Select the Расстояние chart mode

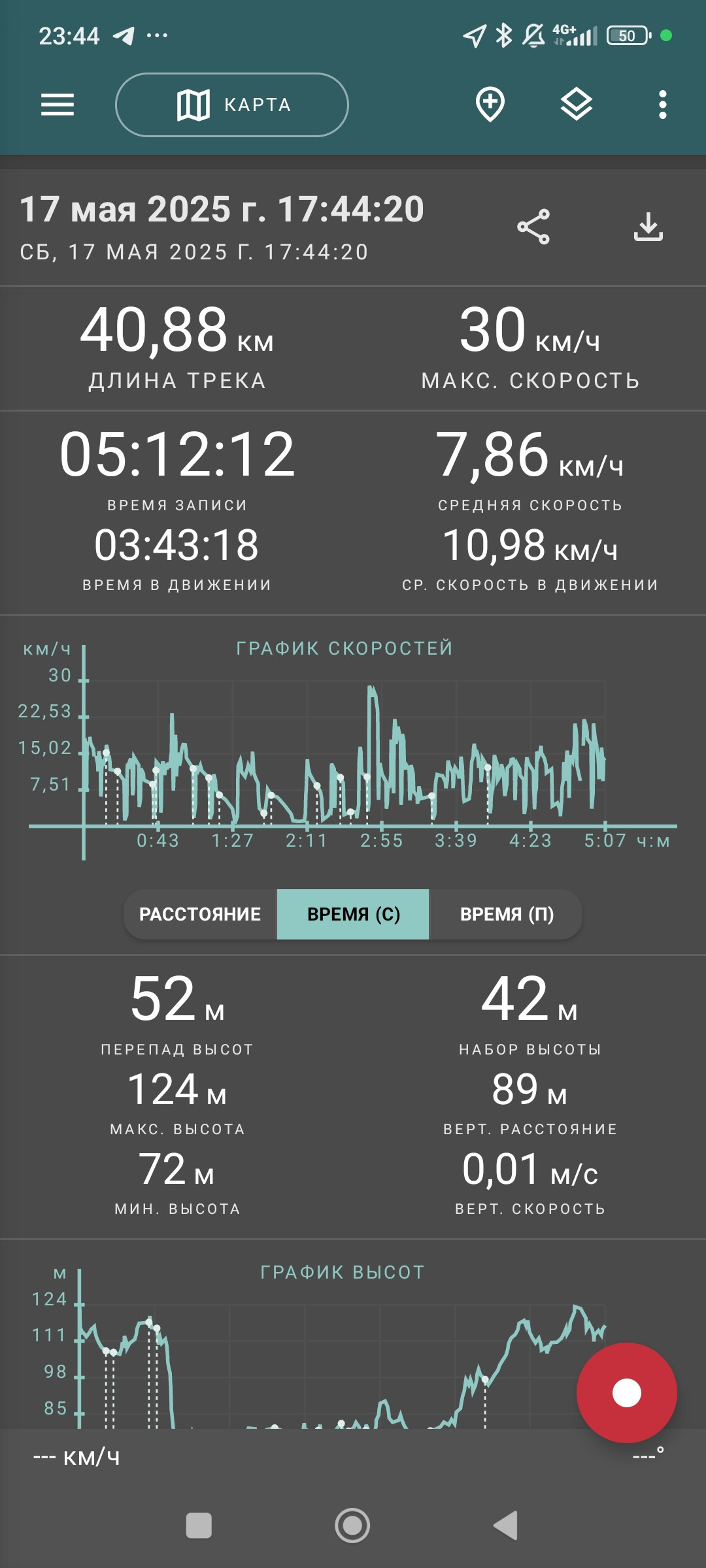[x=200, y=914]
